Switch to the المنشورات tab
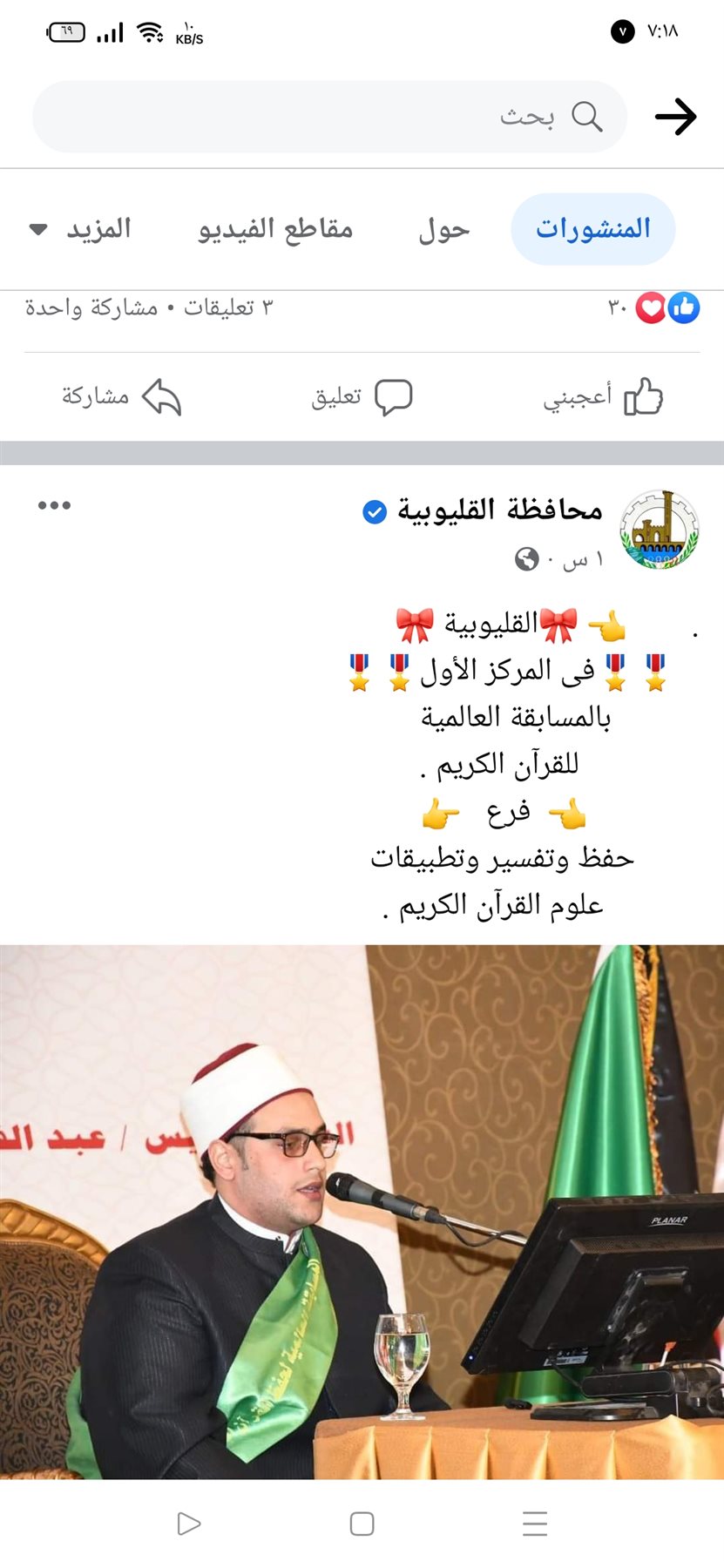The width and height of the screenshot is (724, 1568). pyautogui.click(x=592, y=229)
